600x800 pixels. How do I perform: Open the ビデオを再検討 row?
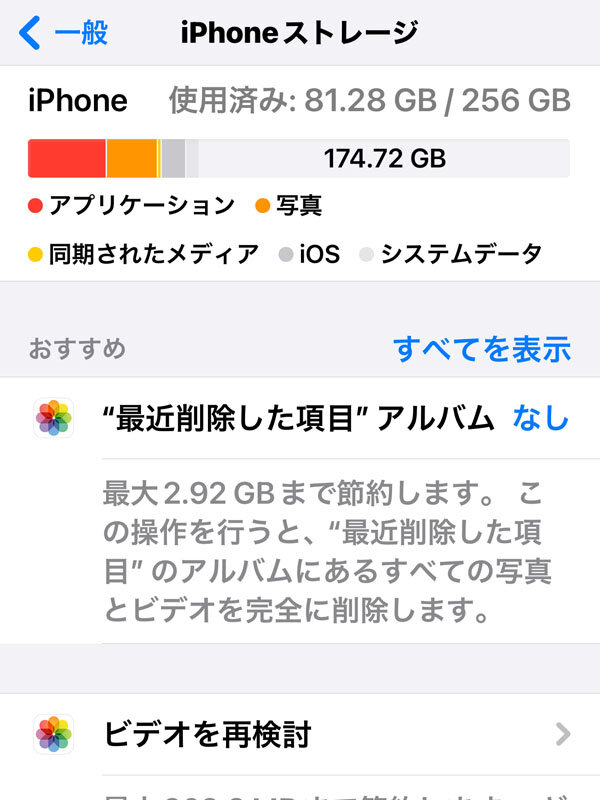[x=300, y=736]
